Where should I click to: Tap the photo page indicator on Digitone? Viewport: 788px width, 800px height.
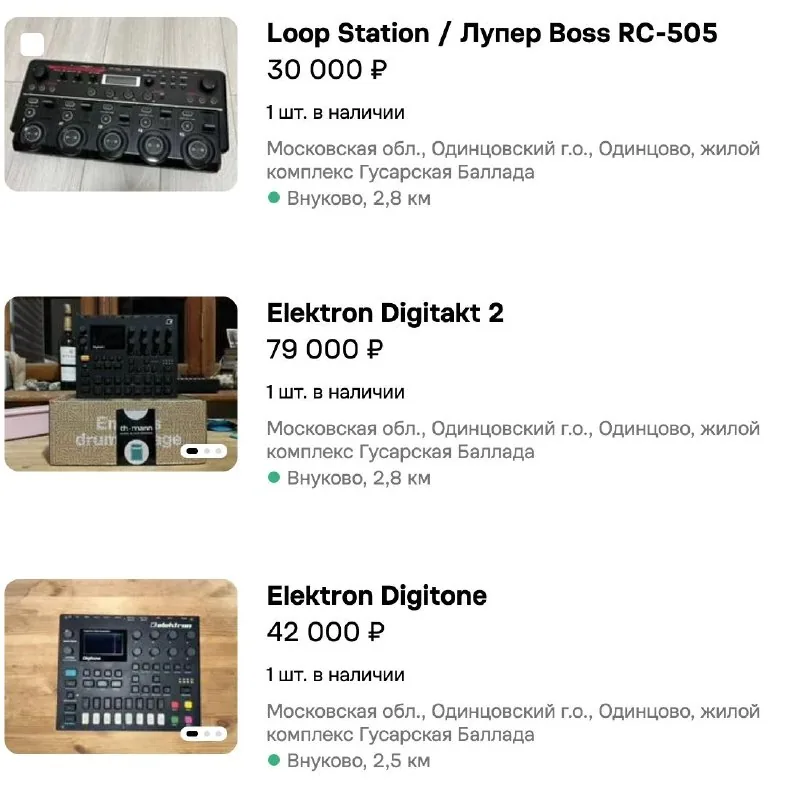[x=204, y=734]
